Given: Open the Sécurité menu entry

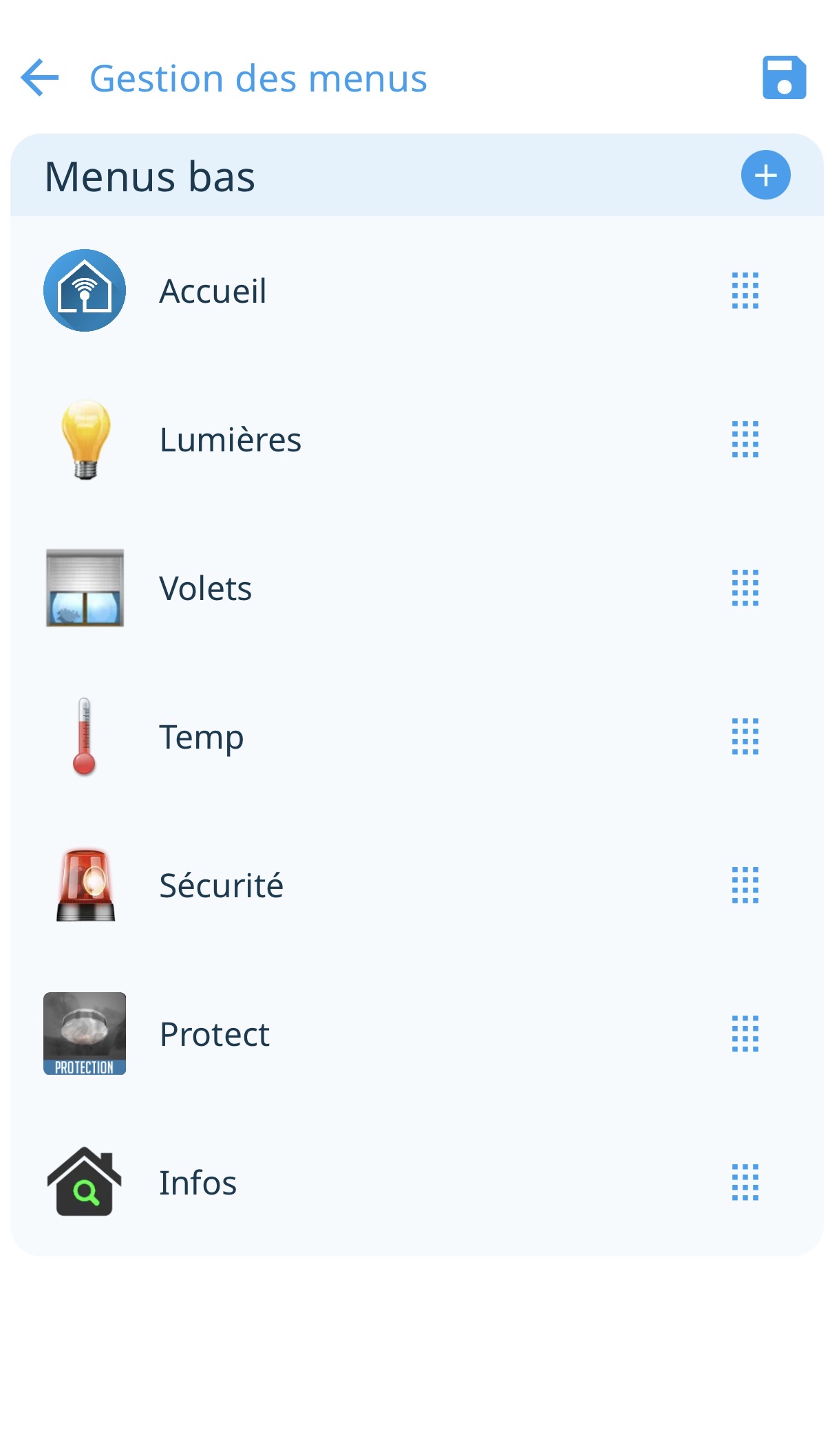Looking at the screenshot, I should click(221, 886).
